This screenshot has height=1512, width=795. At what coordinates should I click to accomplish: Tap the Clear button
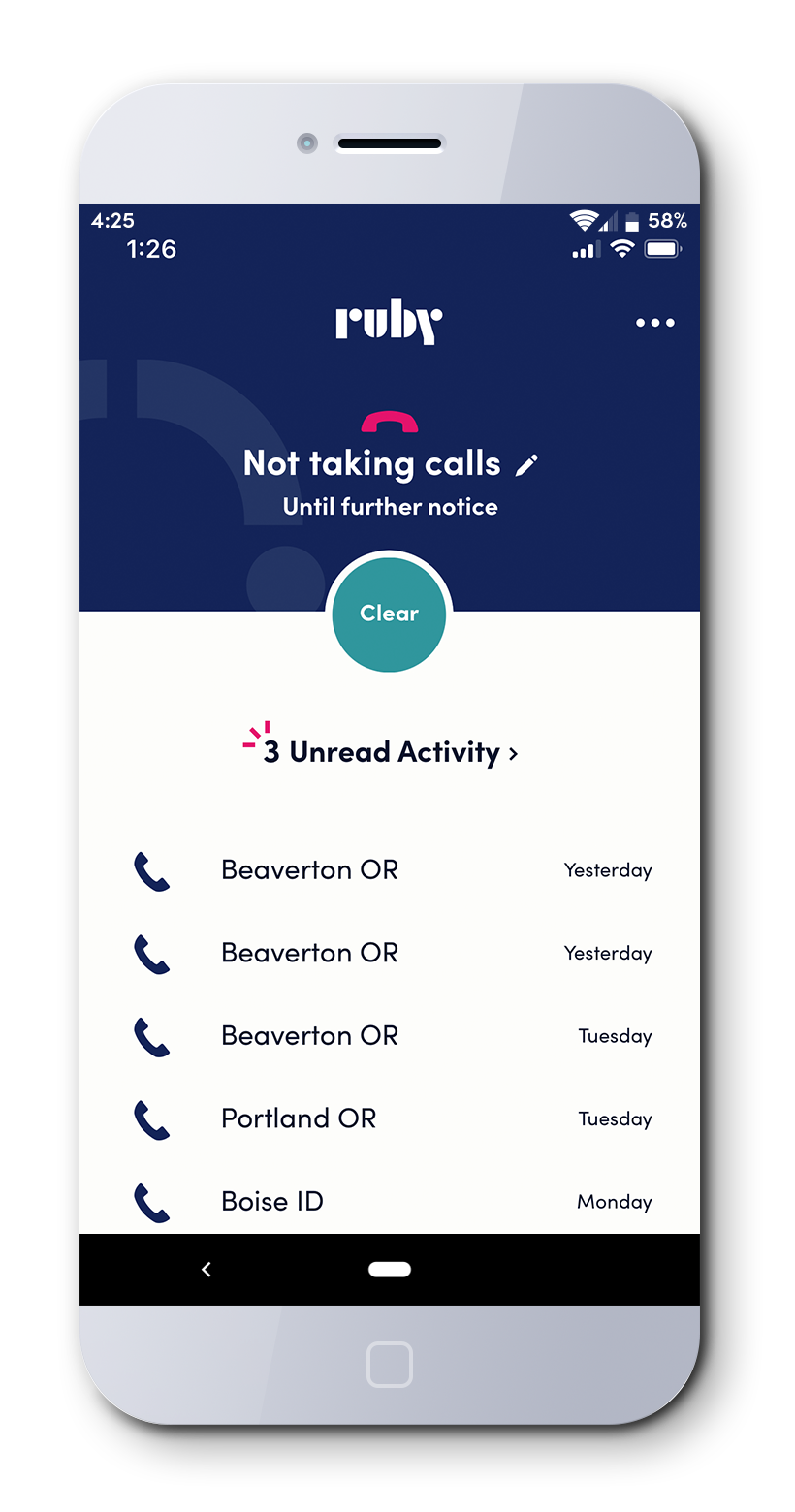pos(389,614)
